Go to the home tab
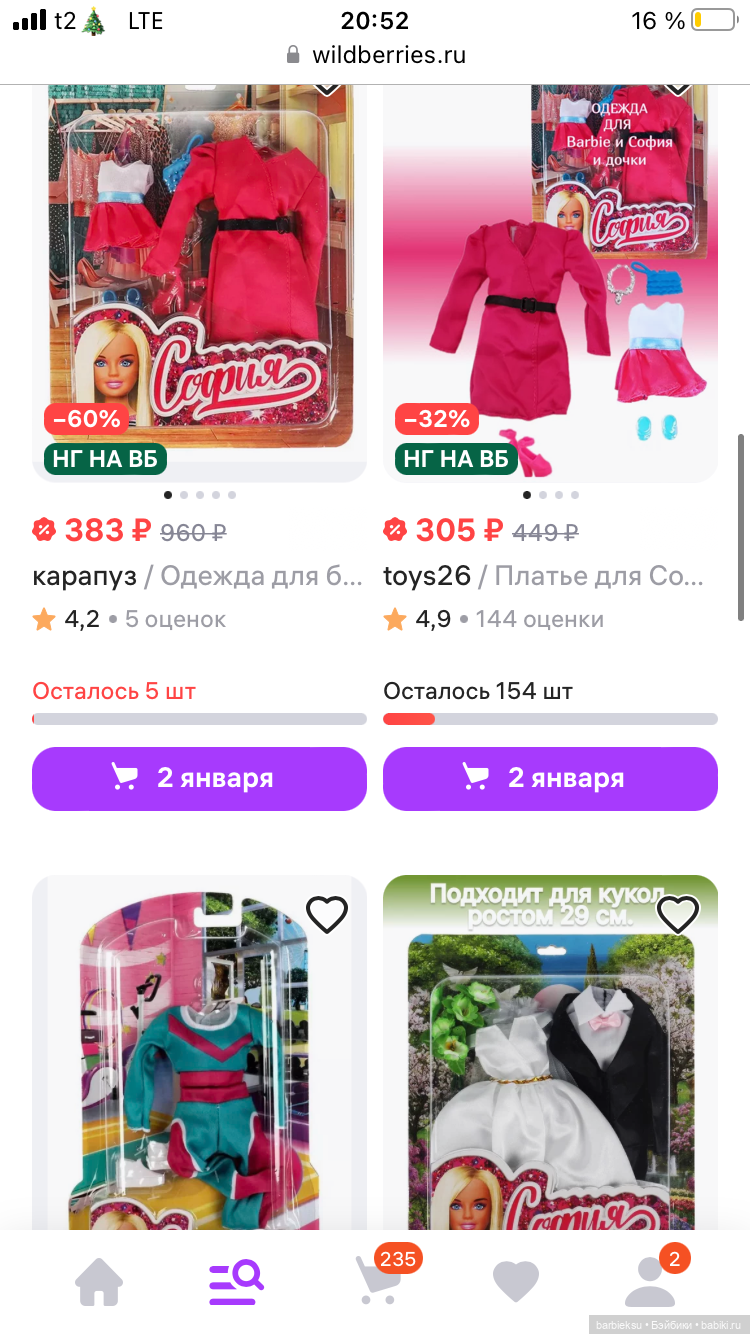 (x=99, y=1281)
